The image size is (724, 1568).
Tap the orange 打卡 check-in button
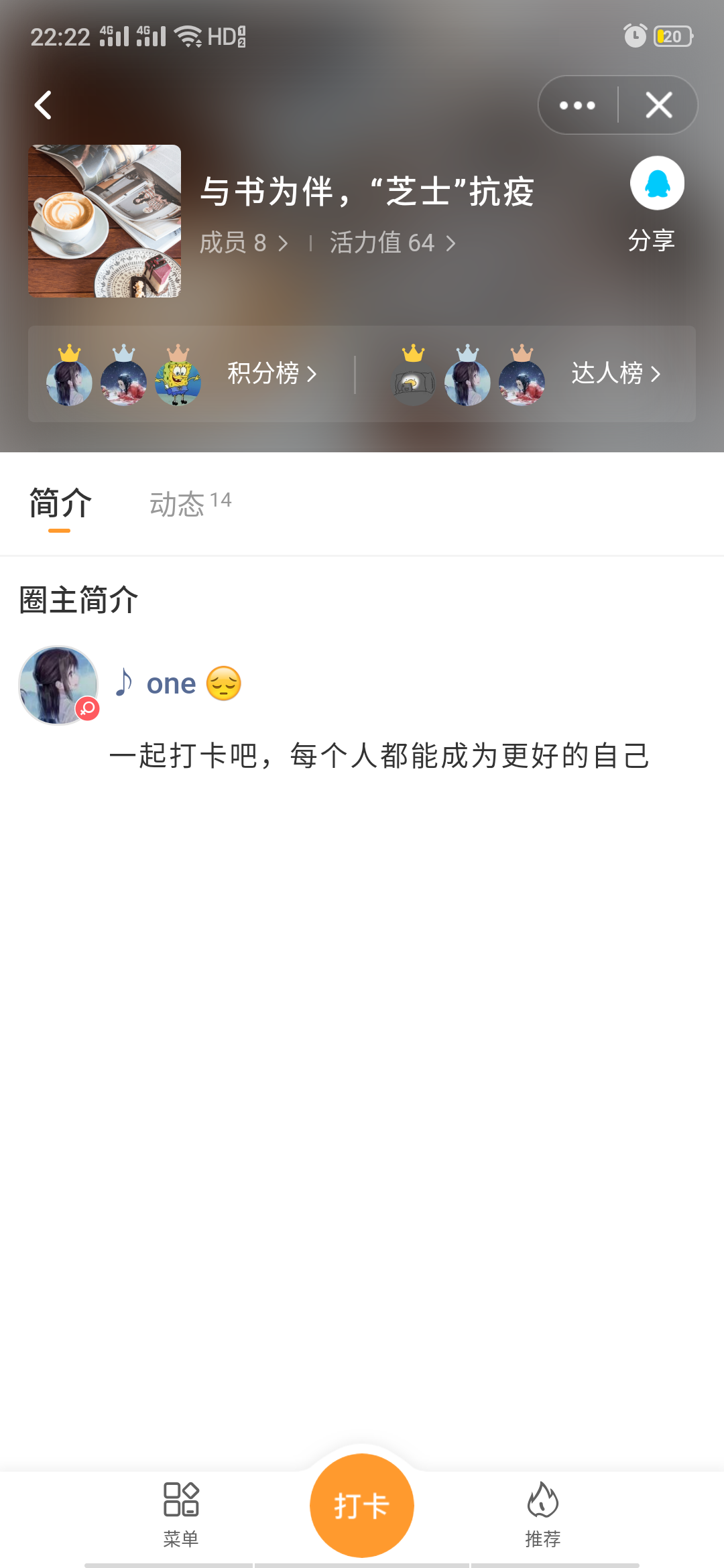(x=362, y=1506)
